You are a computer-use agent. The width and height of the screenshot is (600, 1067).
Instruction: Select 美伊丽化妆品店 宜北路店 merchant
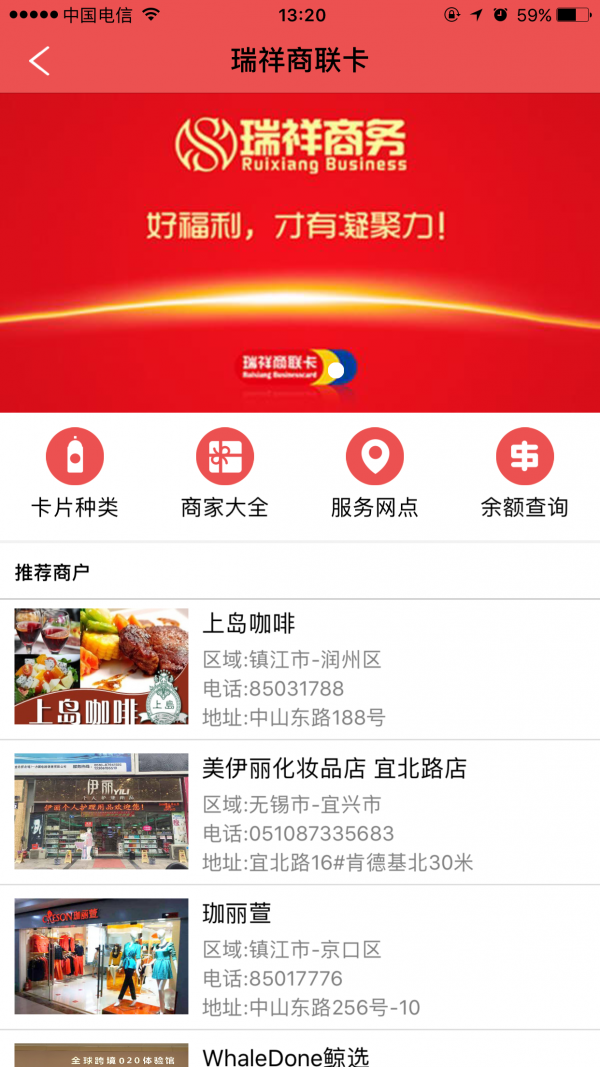coord(300,813)
